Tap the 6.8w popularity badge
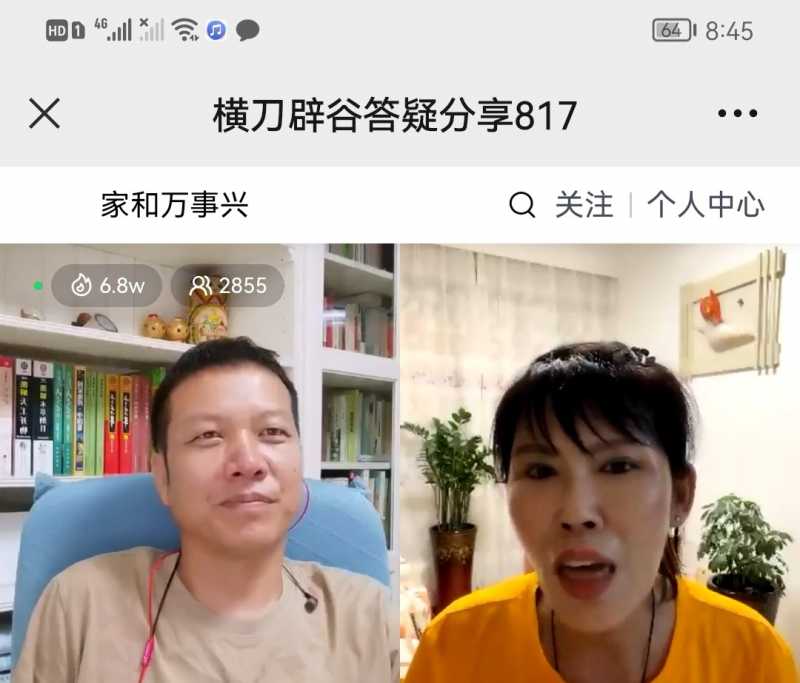This screenshot has height=683, width=800. pos(107,286)
